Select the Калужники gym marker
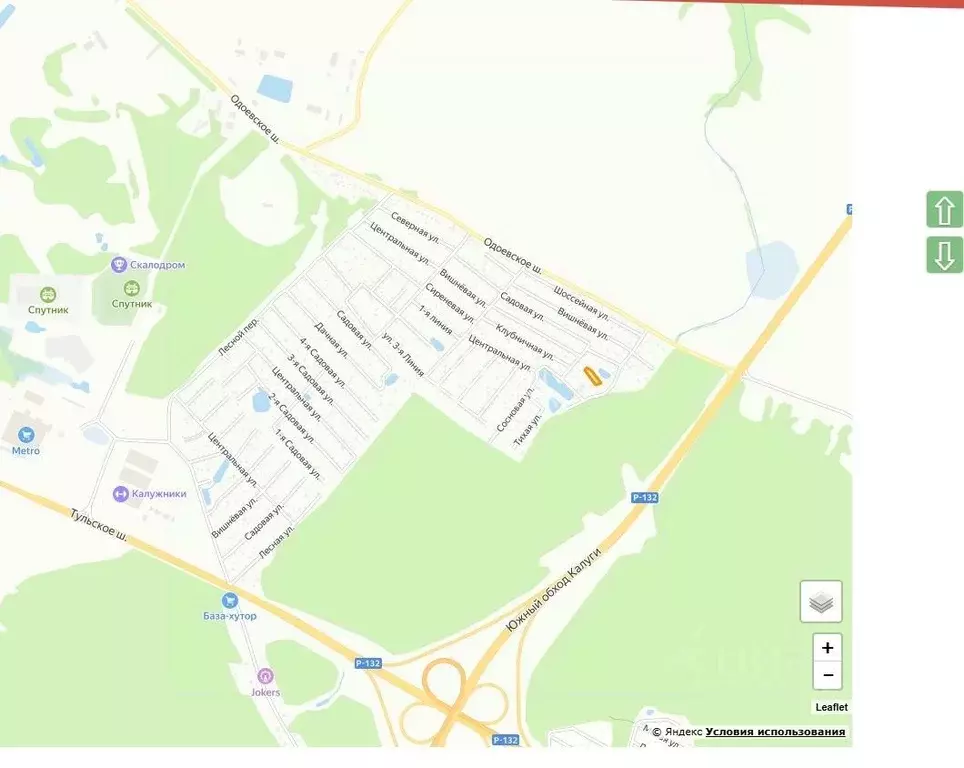This screenshot has height=768, width=964. tap(121, 493)
